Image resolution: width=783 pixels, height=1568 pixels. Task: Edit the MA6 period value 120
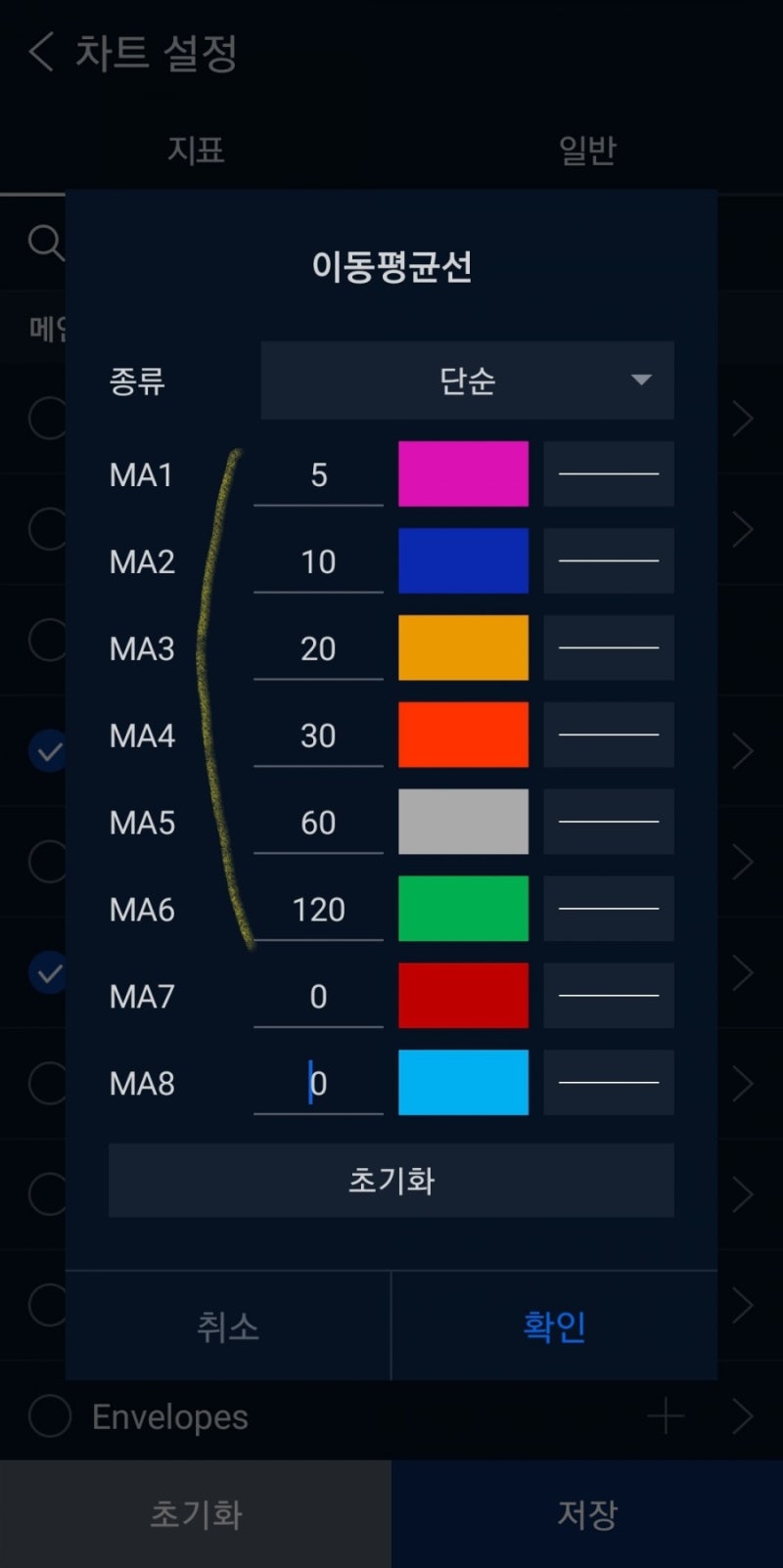click(x=318, y=910)
